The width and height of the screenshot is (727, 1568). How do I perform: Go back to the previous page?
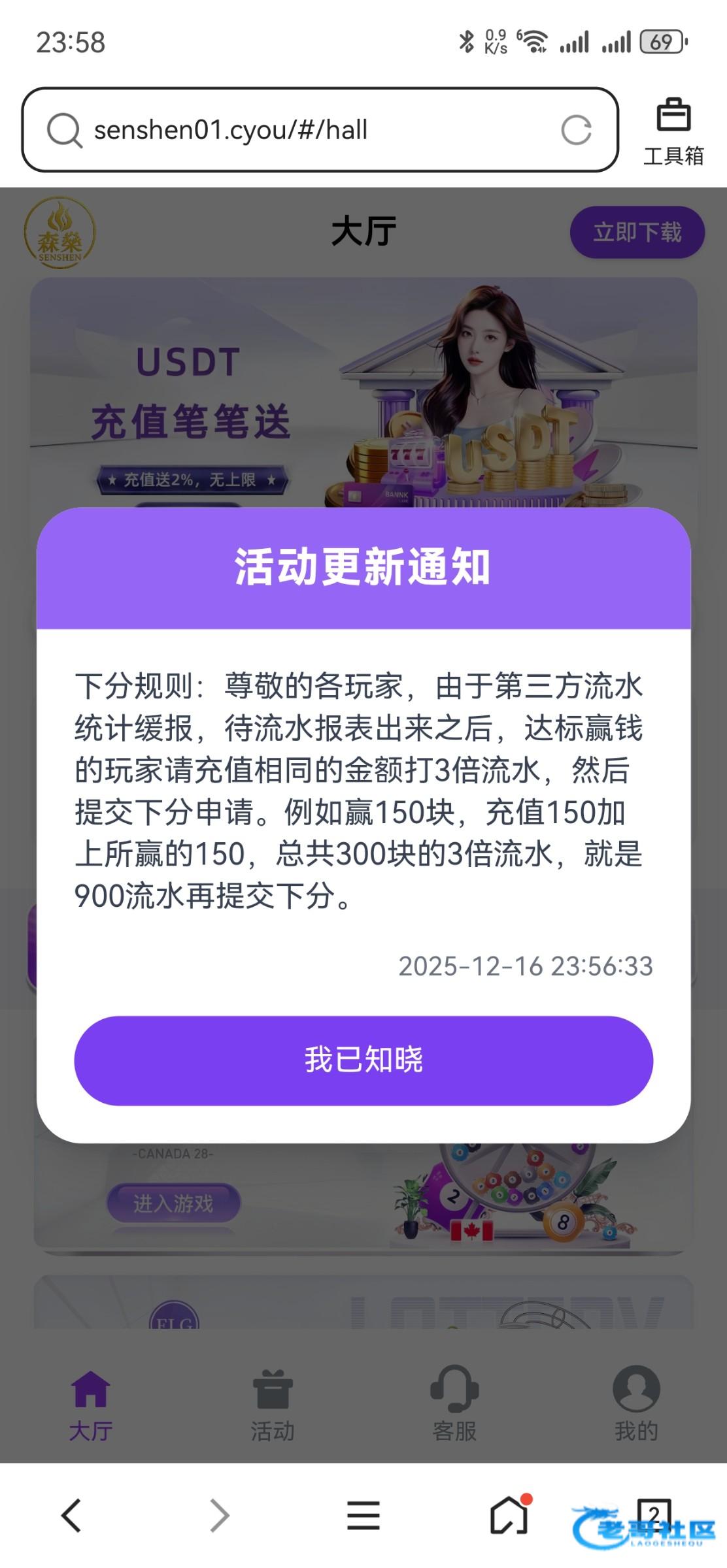71,1515
